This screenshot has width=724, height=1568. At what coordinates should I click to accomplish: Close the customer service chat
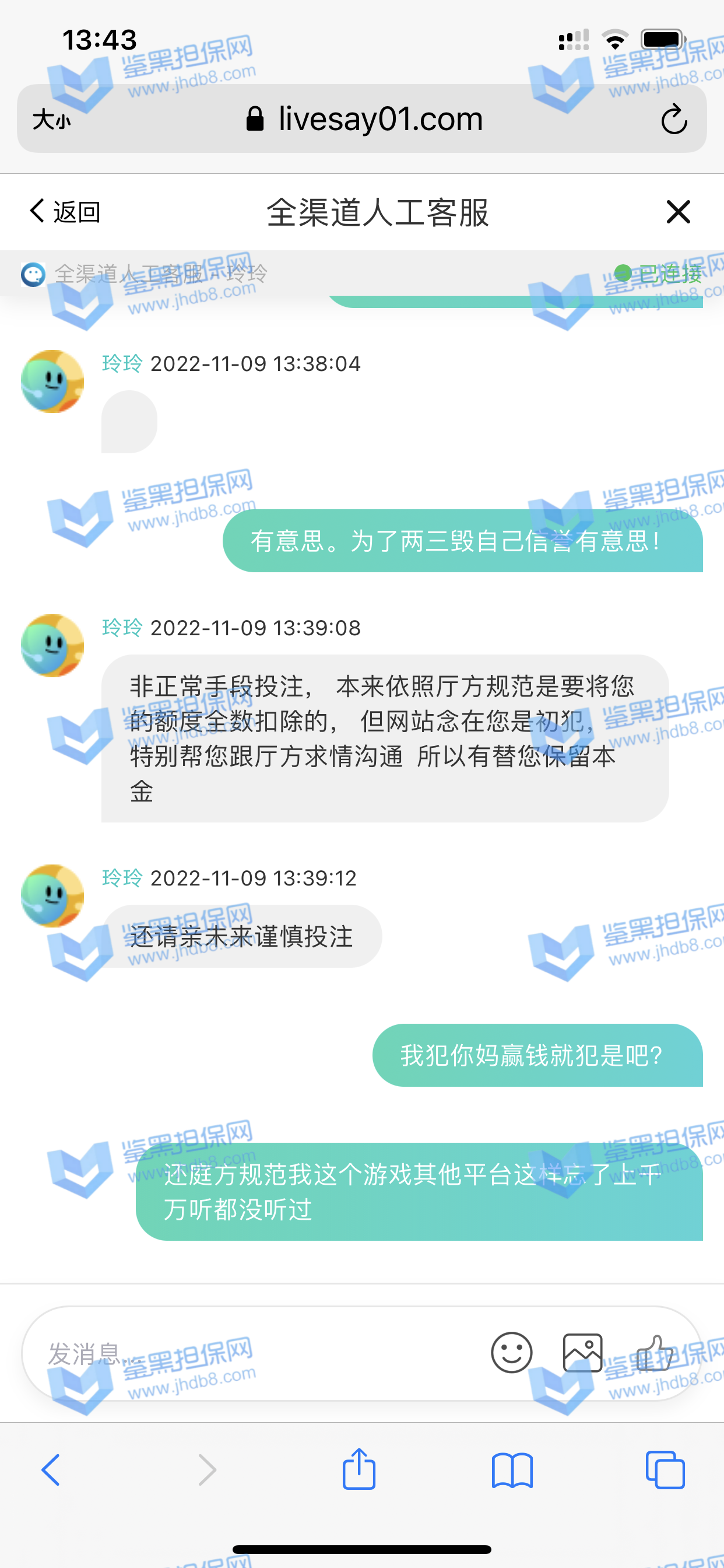click(678, 212)
